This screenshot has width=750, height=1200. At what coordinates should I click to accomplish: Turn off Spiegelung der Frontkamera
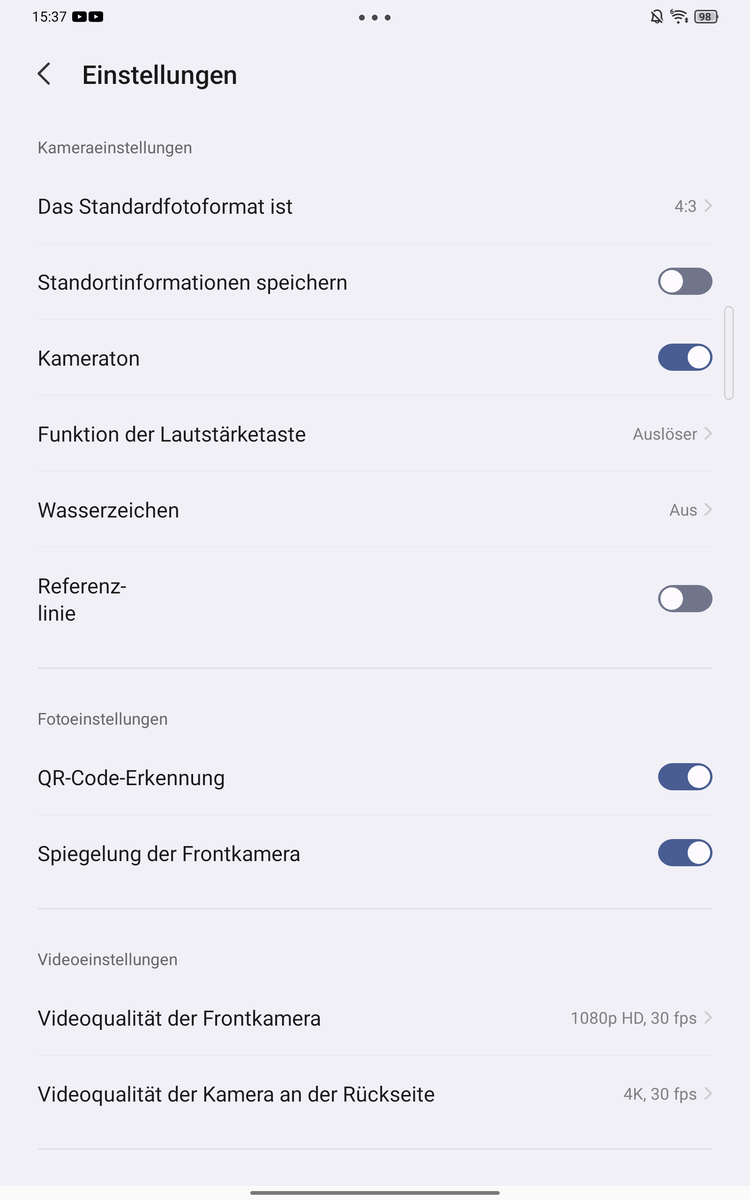[x=684, y=853]
